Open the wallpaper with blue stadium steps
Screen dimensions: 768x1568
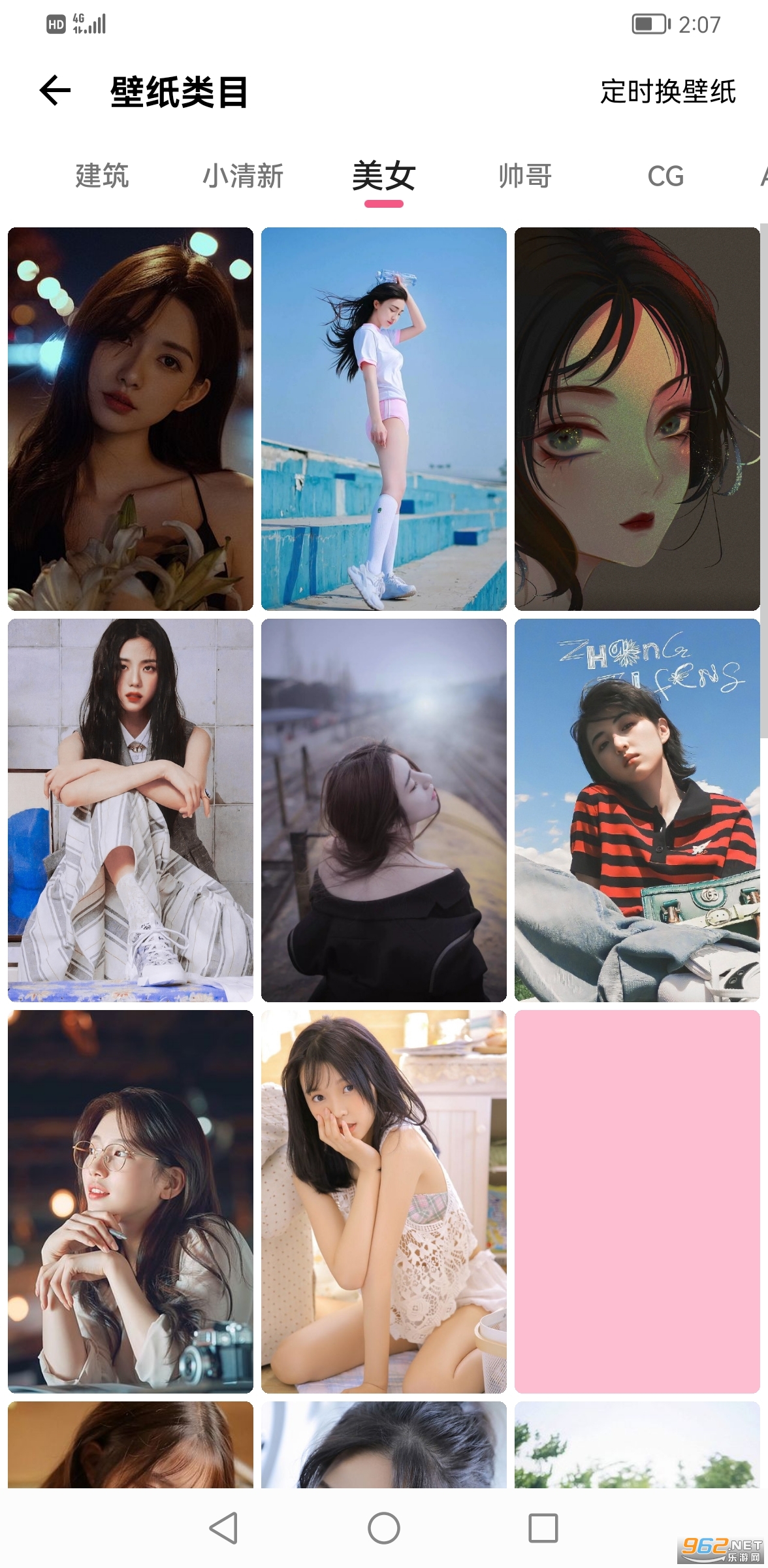click(384, 419)
